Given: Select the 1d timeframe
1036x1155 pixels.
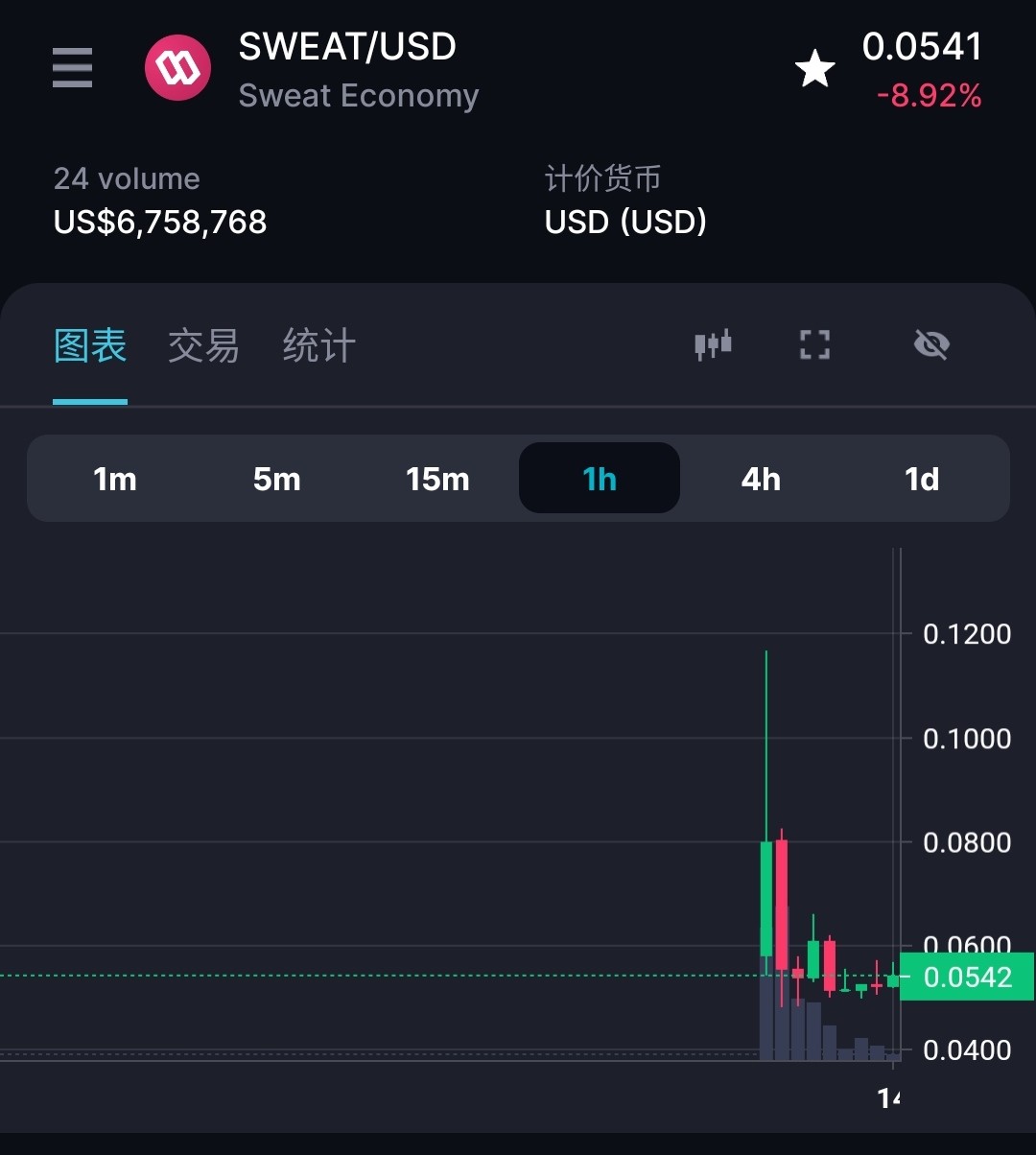Looking at the screenshot, I should pos(922,479).
